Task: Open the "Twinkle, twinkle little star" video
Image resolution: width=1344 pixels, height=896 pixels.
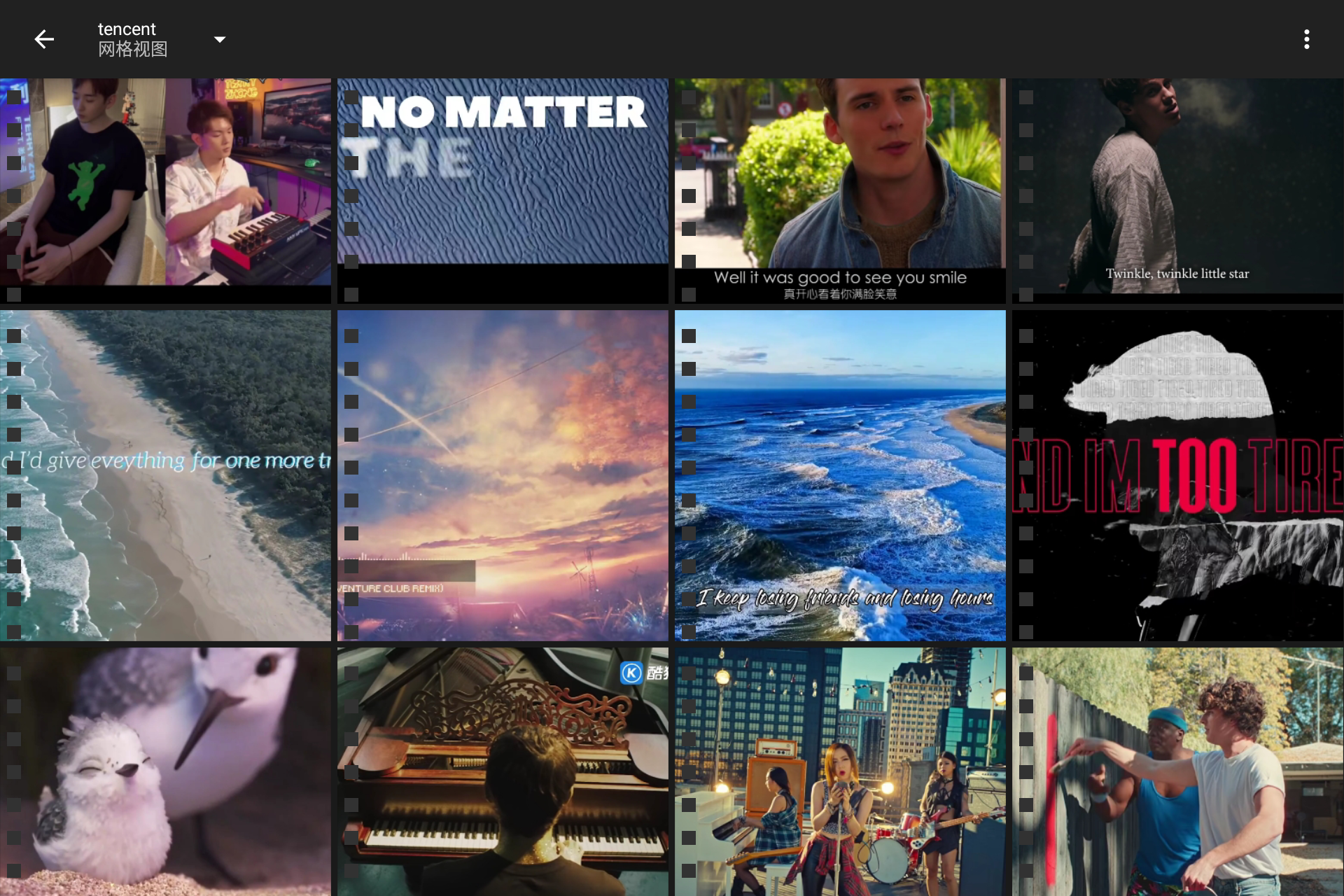Action: pos(1177,189)
